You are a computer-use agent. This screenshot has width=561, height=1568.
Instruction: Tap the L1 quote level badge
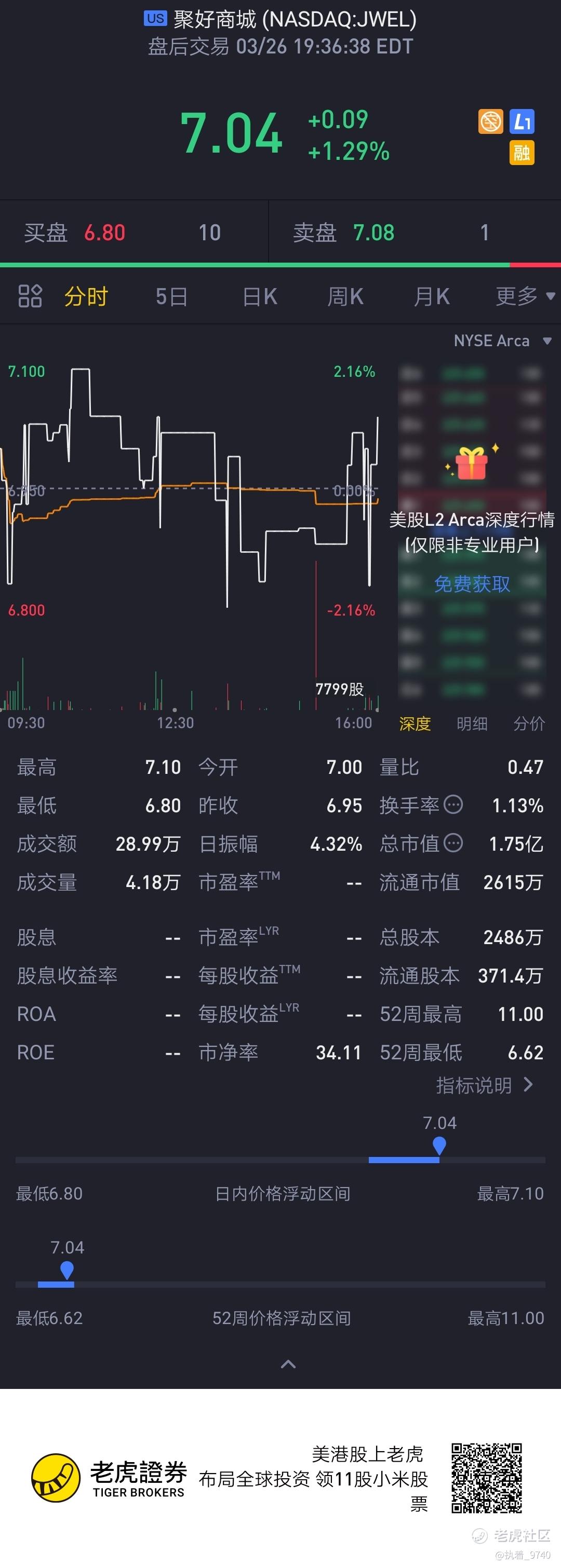(x=522, y=122)
